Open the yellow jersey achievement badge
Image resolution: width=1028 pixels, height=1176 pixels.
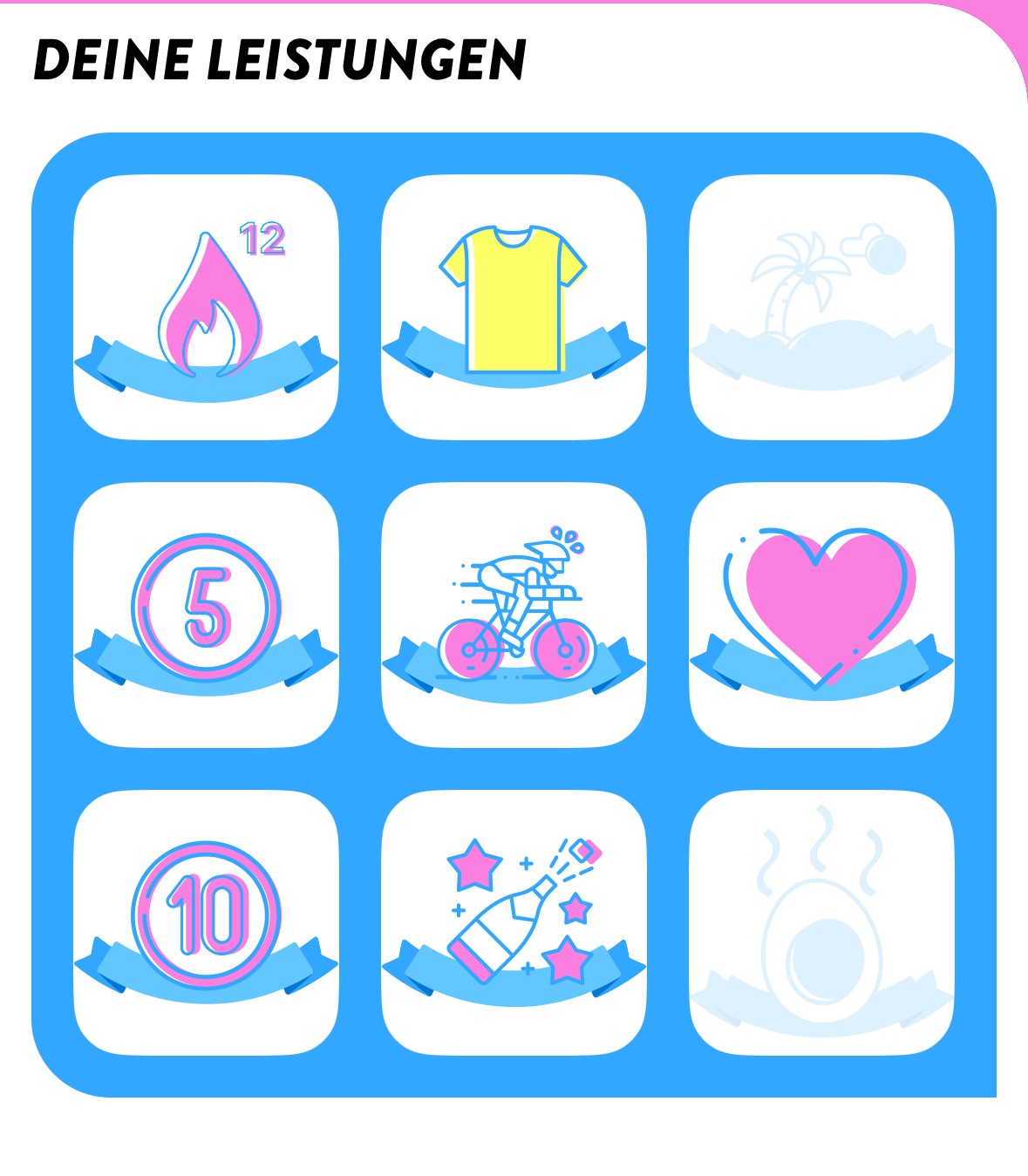coord(514,307)
